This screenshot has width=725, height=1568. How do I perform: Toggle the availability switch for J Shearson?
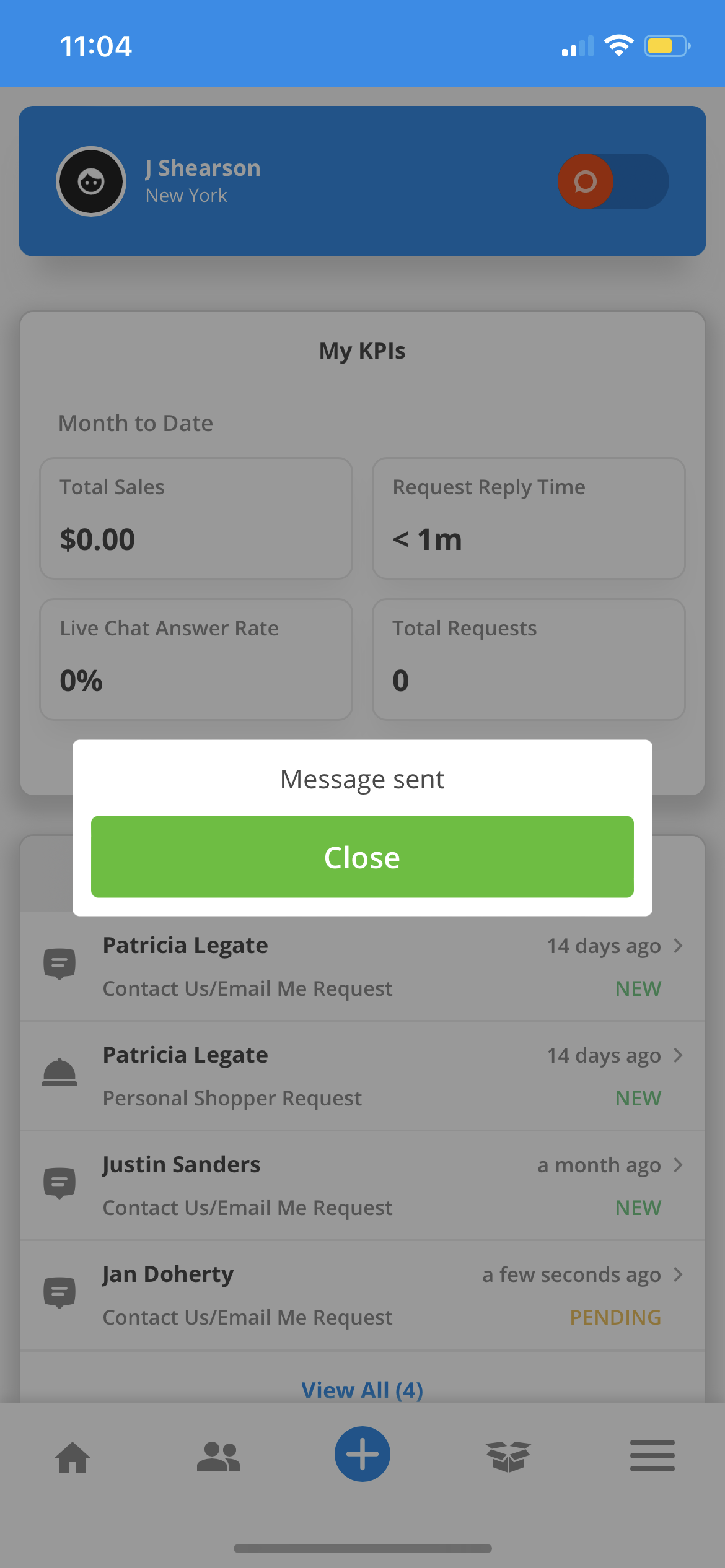[612, 181]
